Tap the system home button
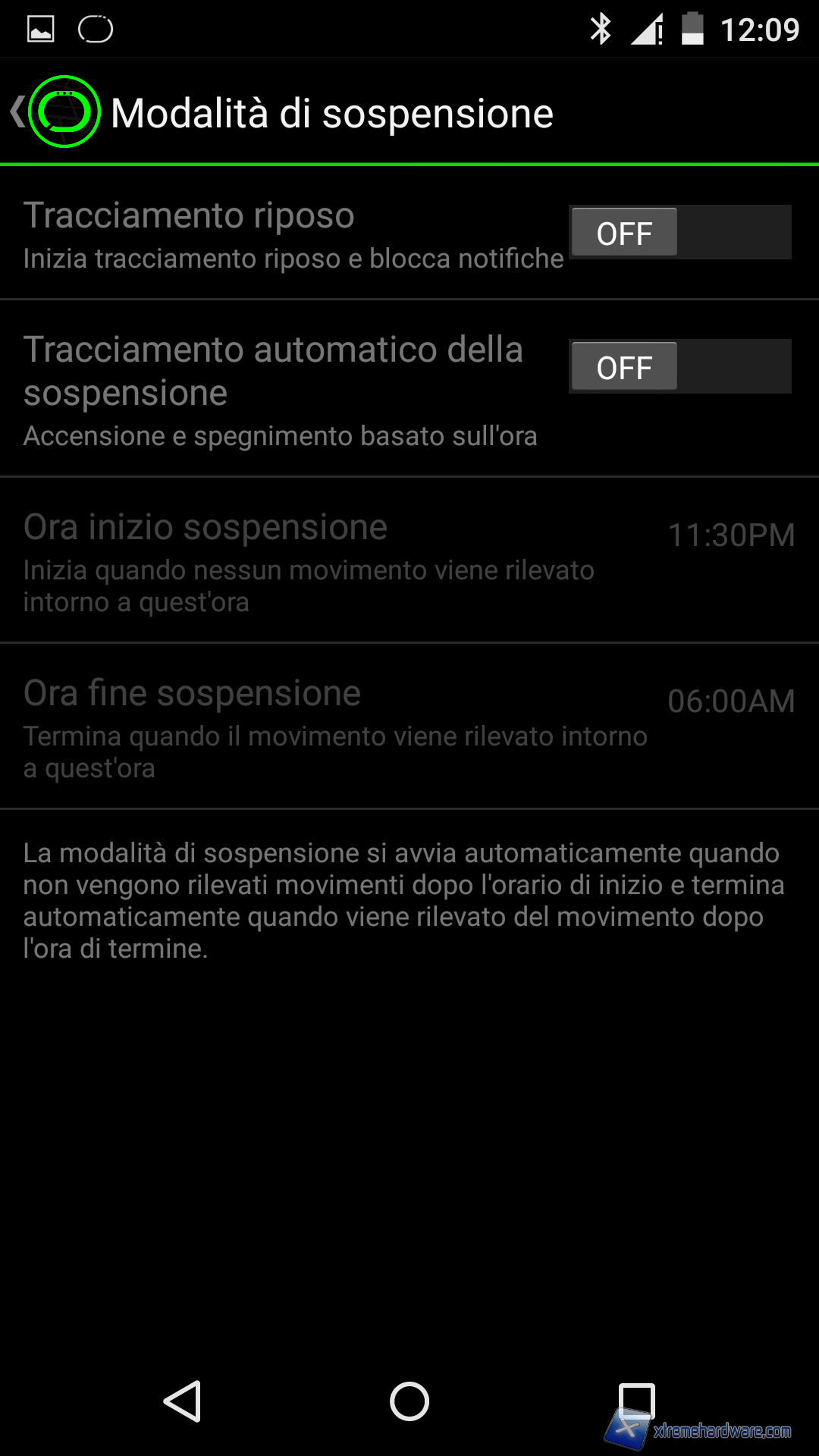 click(409, 1401)
